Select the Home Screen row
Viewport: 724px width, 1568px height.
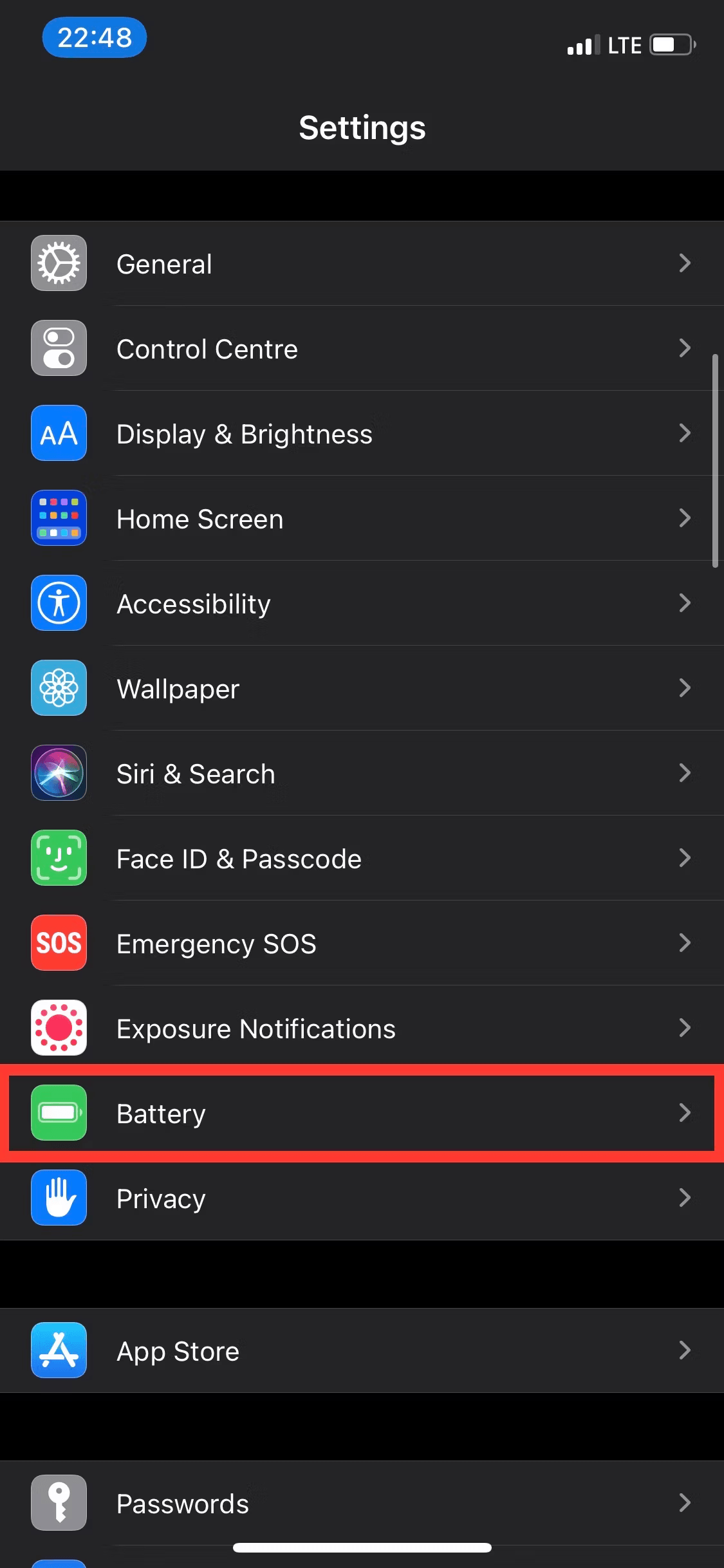pos(360,519)
